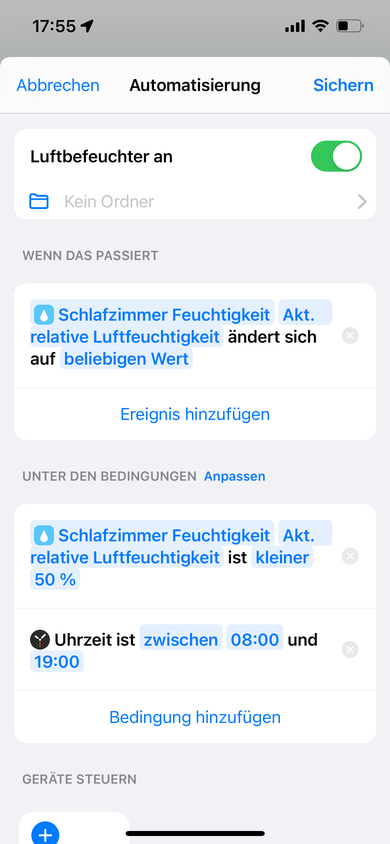
Task: Tap Bedingung hinzufügen
Action: pos(195,717)
